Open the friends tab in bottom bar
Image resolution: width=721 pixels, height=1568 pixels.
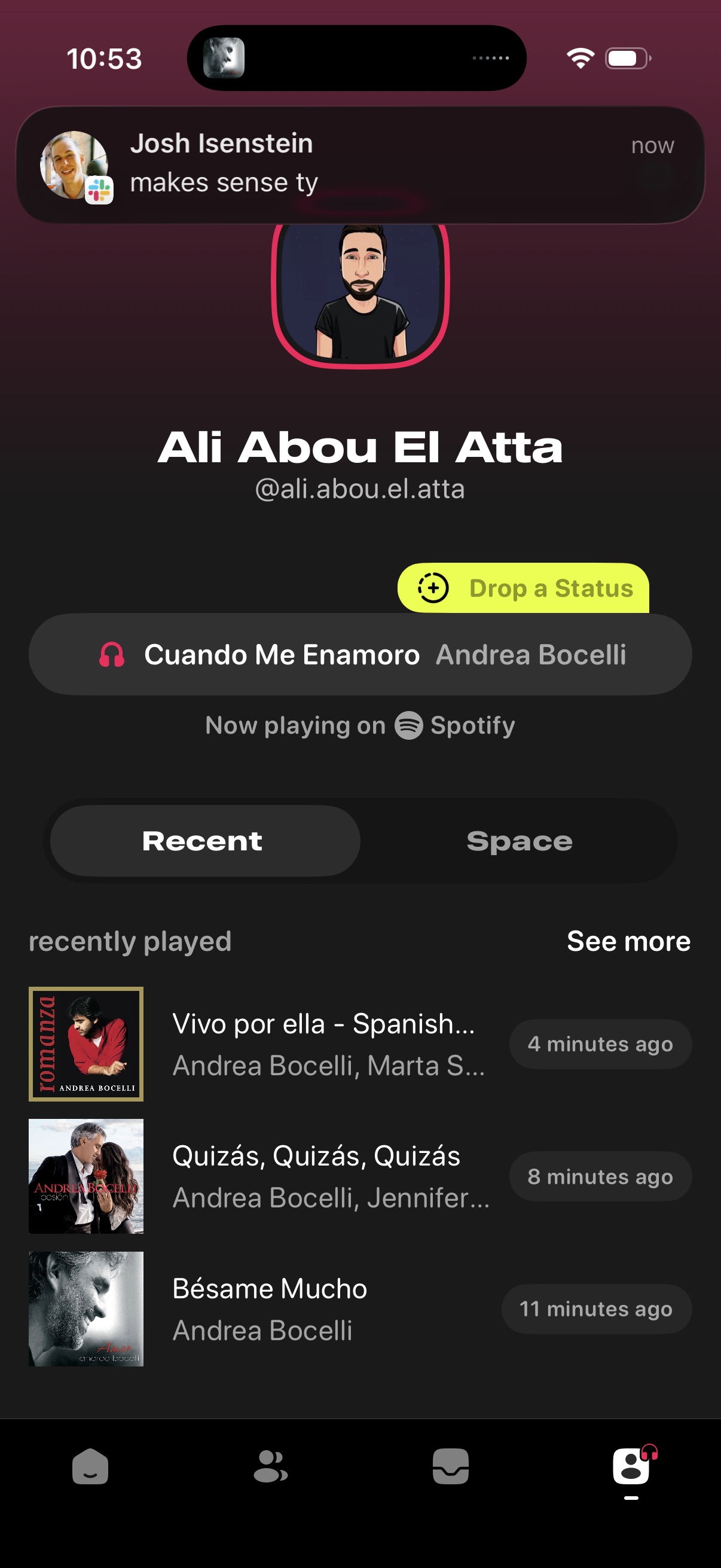(x=270, y=1466)
